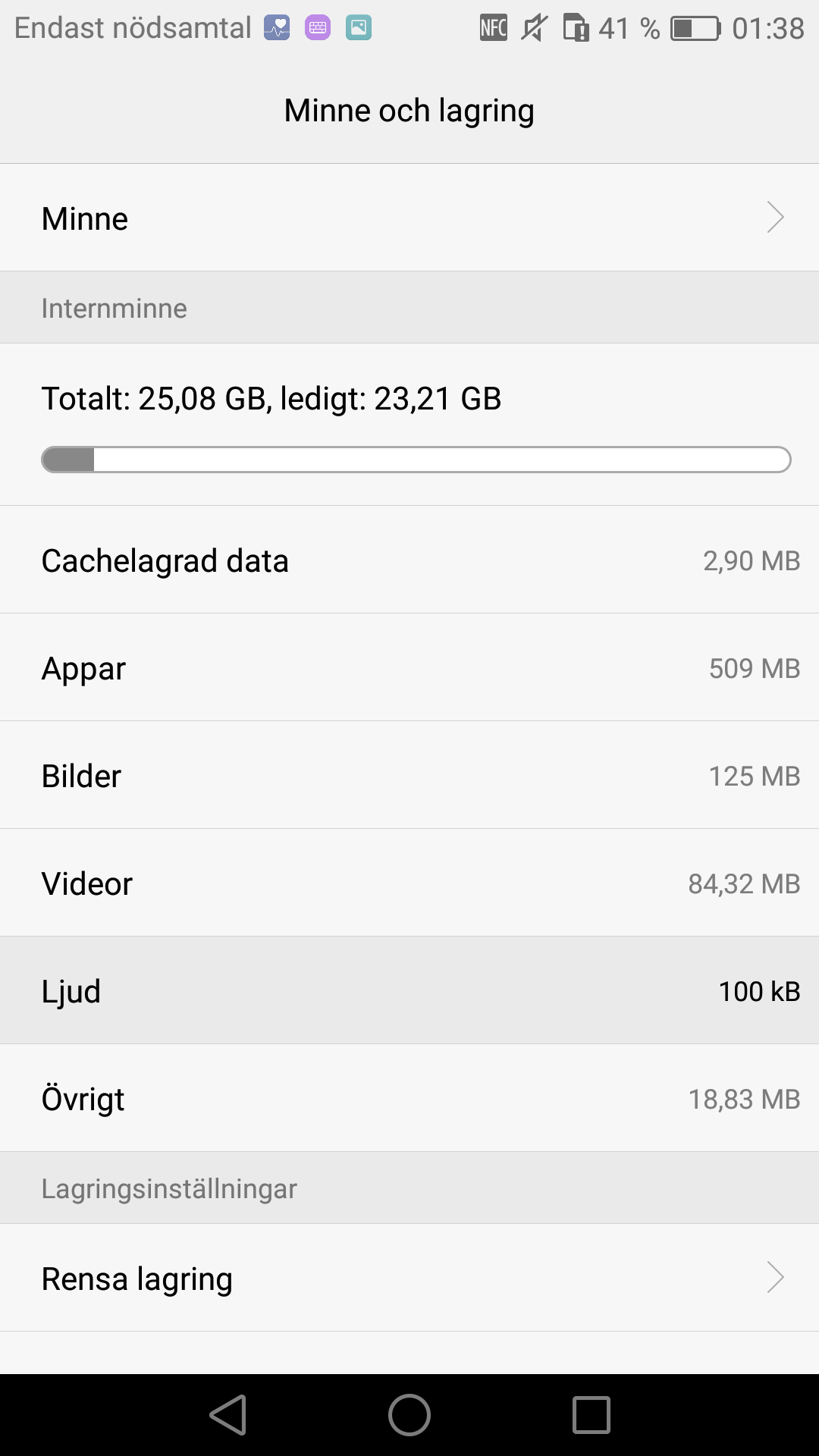The height and width of the screenshot is (1456, 819).
Task: Open Rensa lagring
Action: pos(409,1278)
